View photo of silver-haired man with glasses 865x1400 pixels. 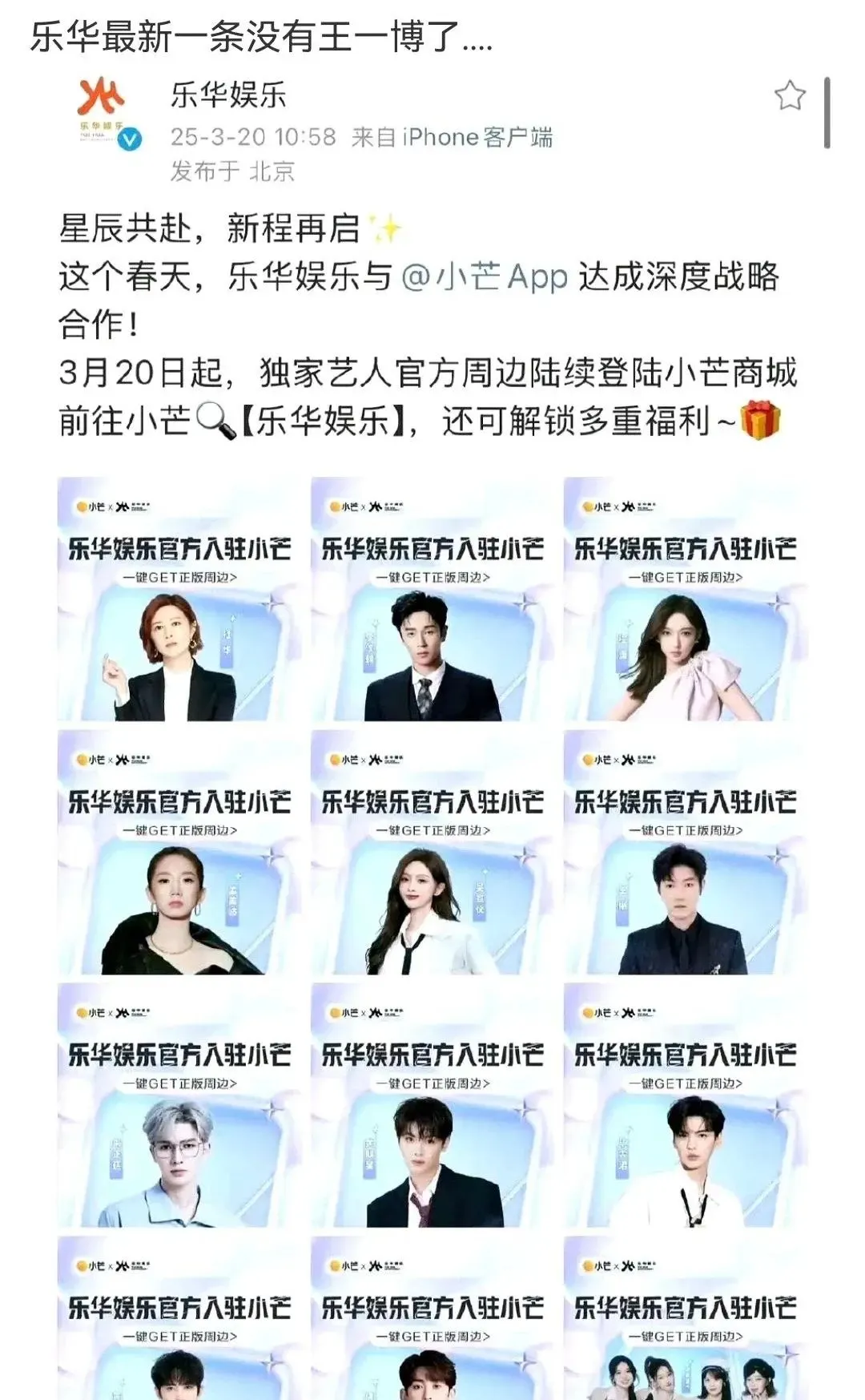tap(179, 1106)
